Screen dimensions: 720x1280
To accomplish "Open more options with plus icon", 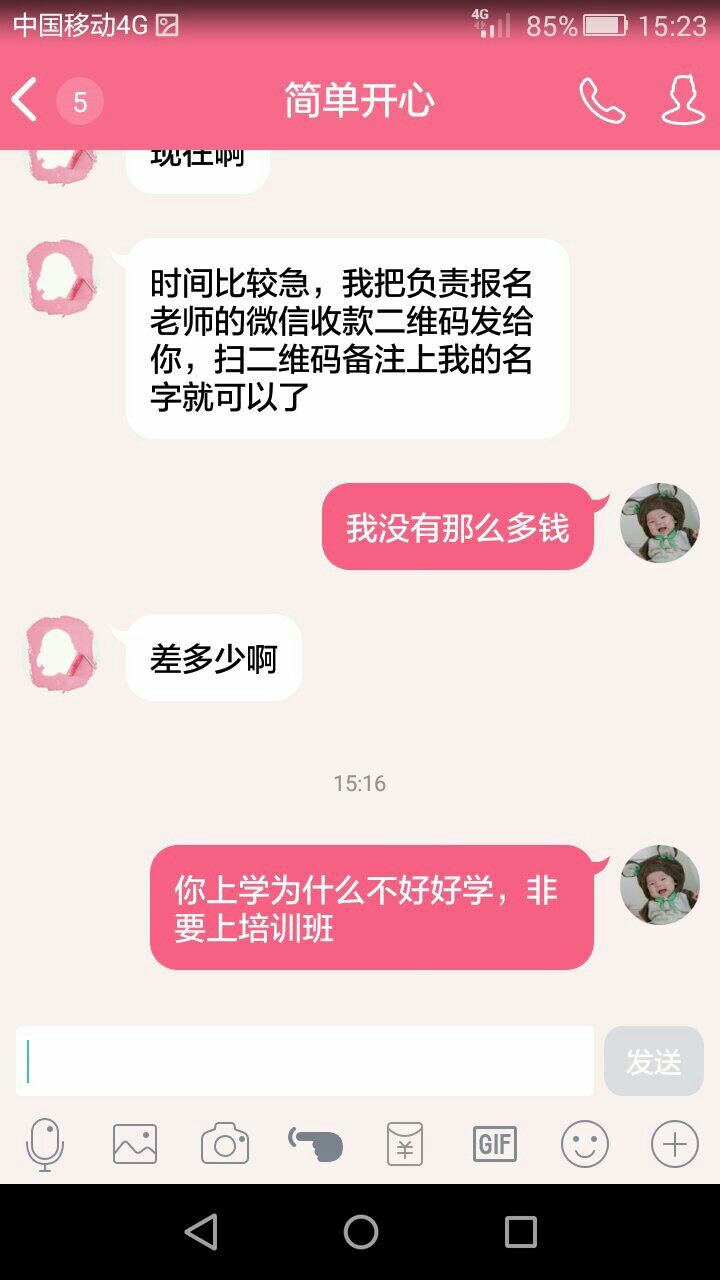I will click(675, 1144).
